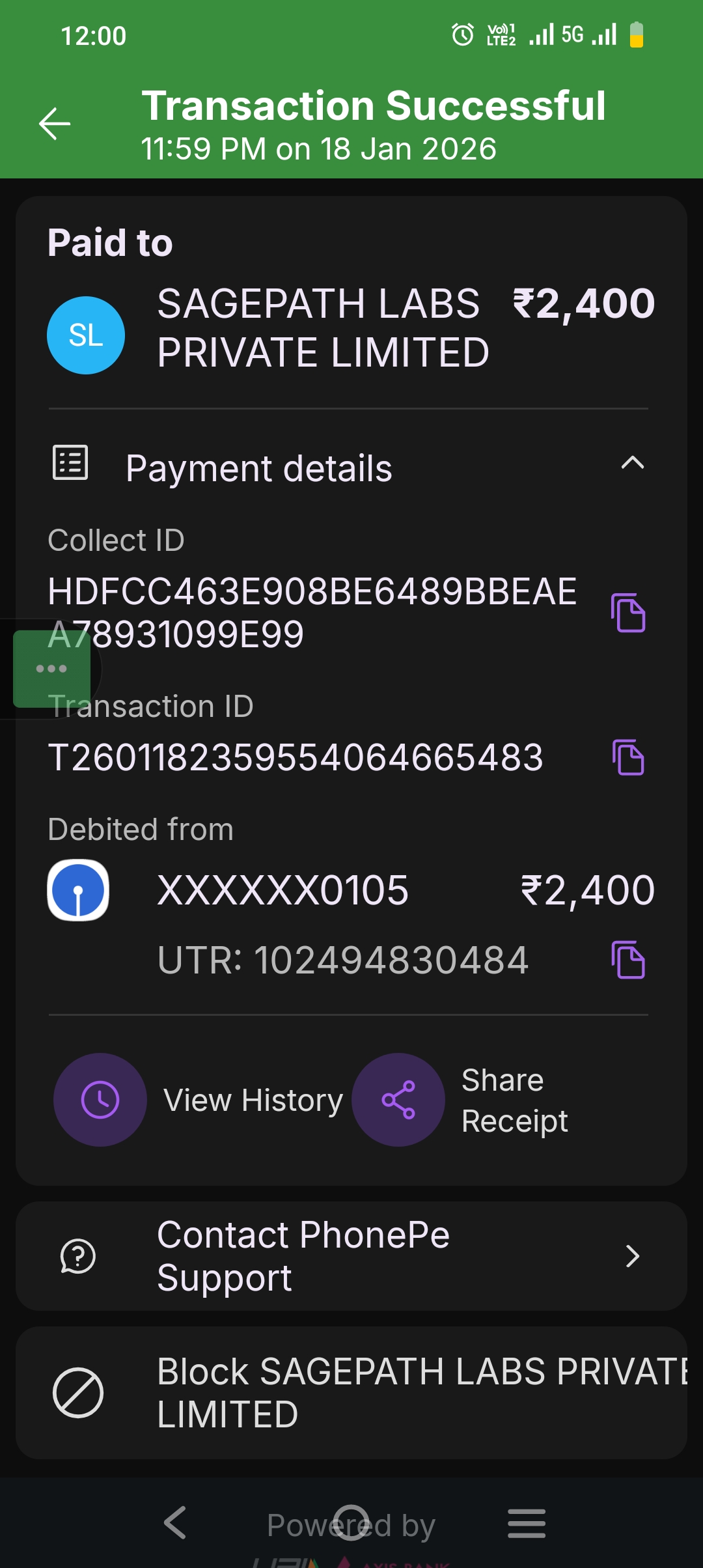Tap Share Receipt
The width and height of the screenshot is (703, 1568).
click(x=398, y=1100)
